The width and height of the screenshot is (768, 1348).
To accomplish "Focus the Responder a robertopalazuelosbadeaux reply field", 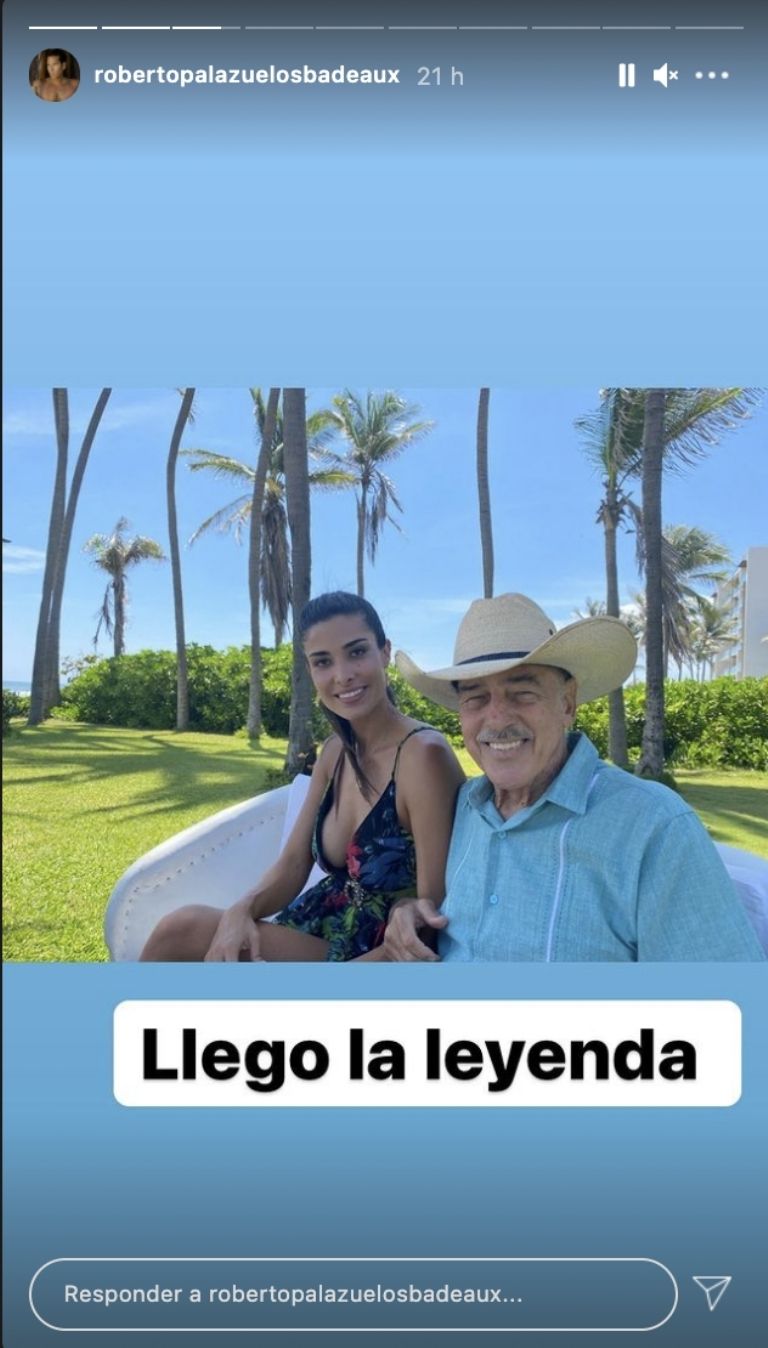I will 352,1294.
